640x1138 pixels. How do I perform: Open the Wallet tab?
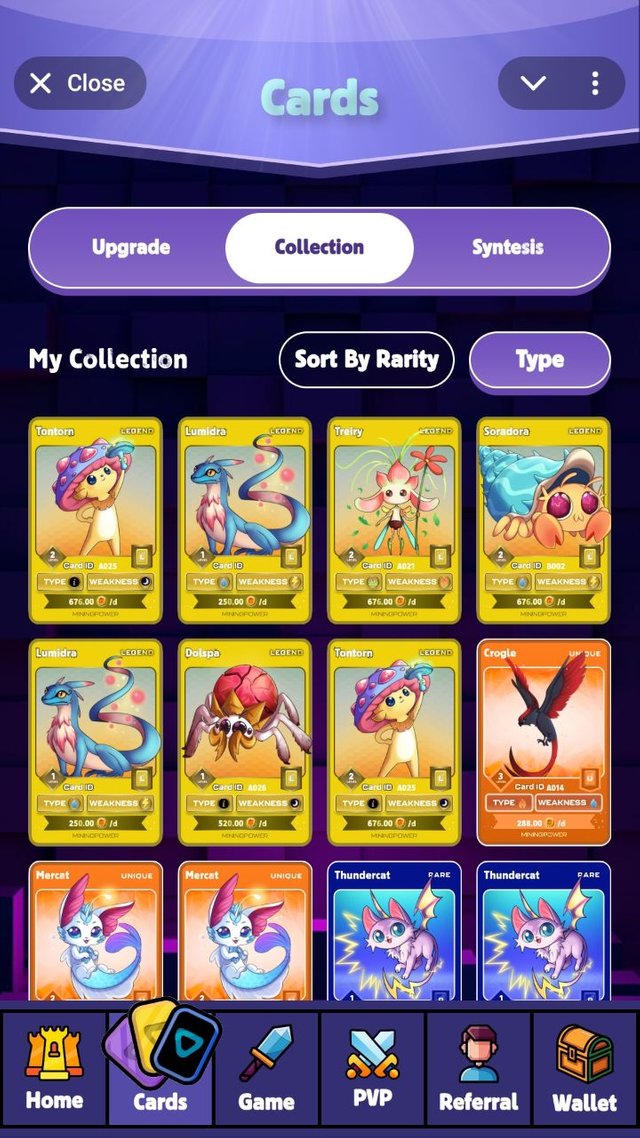pyautogui.click(x=585, y=1069)
